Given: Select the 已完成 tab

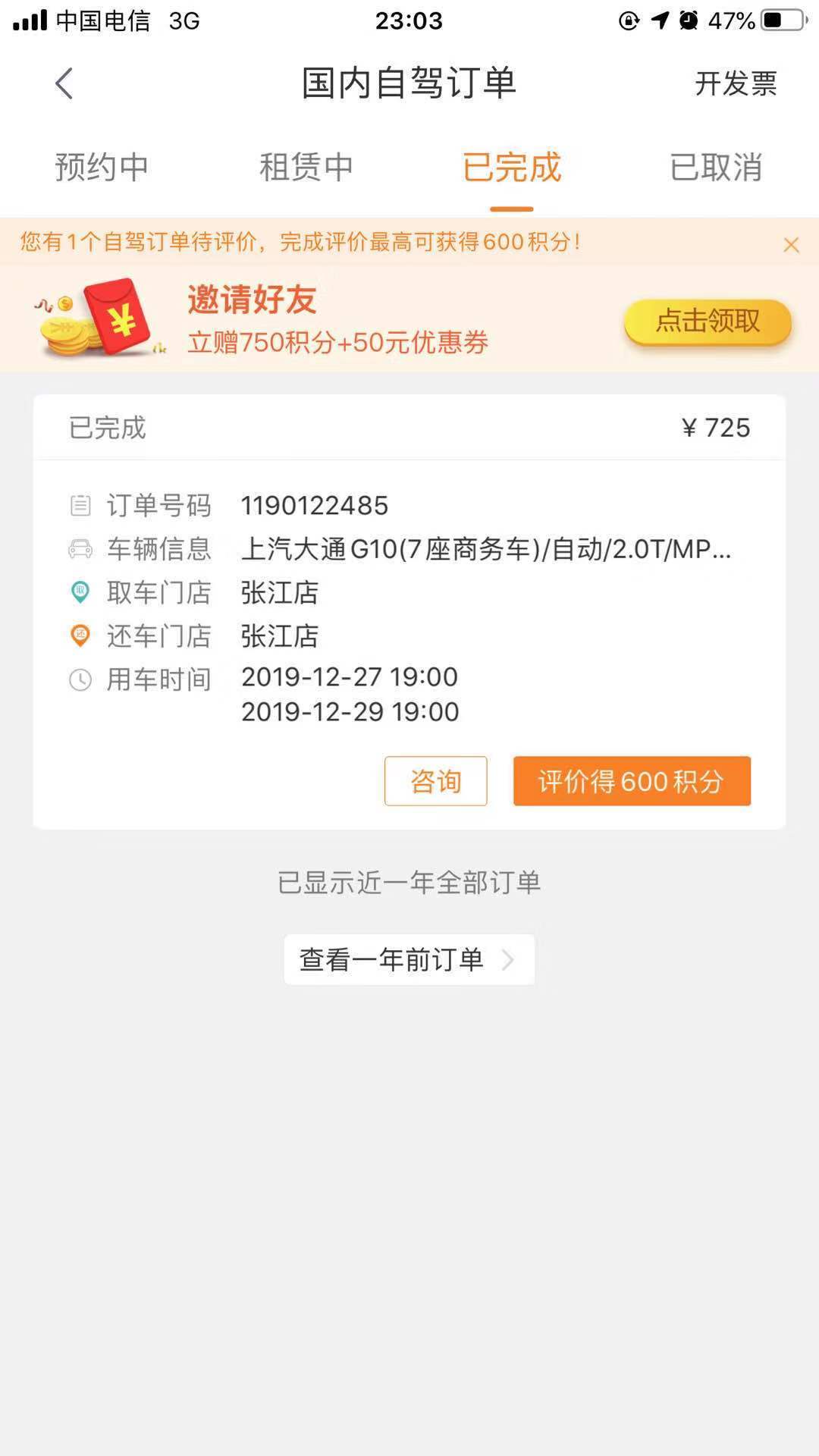Looking at the screenshot, I should point(512,168).
